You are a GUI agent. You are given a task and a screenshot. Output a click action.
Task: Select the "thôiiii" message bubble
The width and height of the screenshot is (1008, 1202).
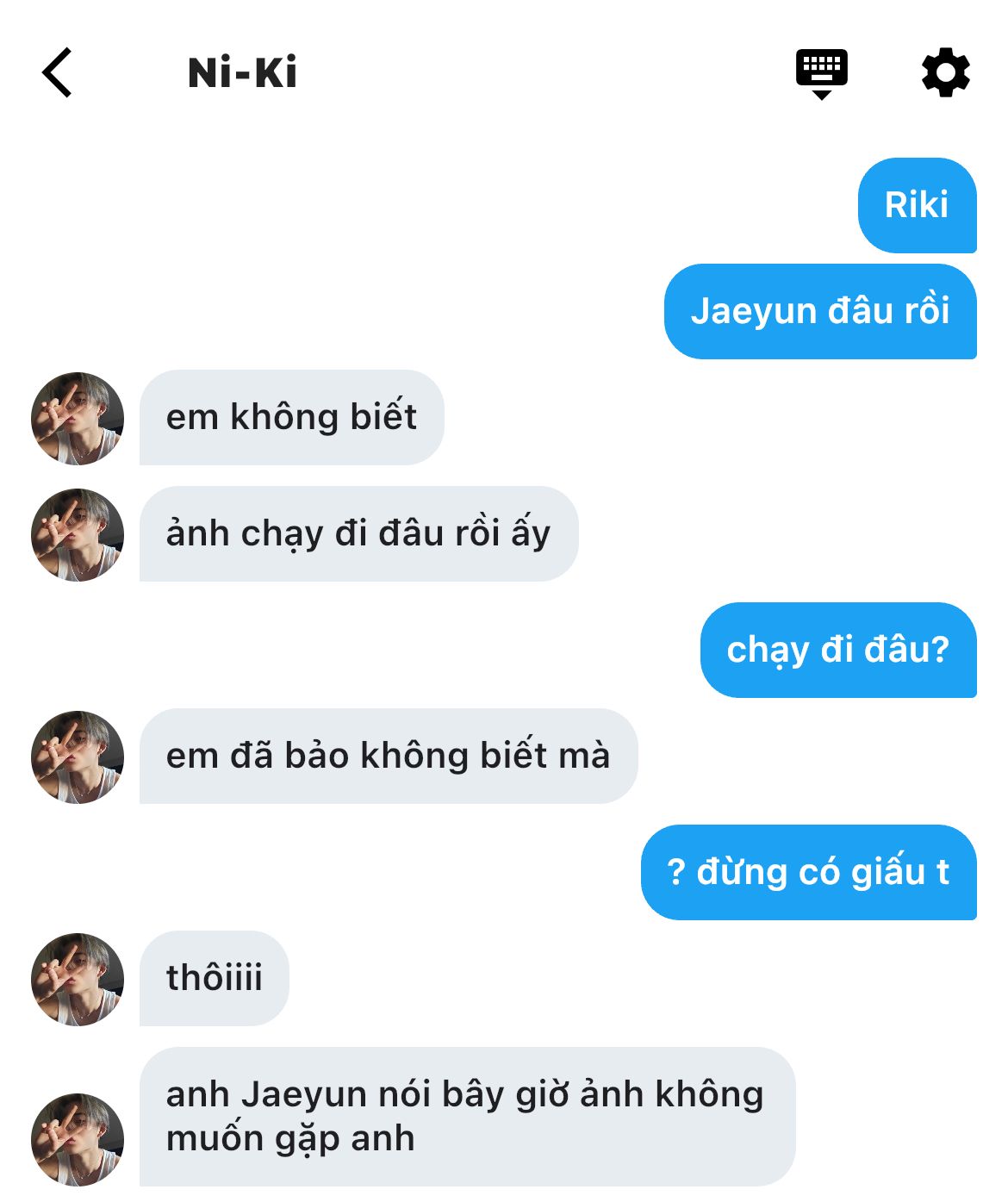coord(214,978)
